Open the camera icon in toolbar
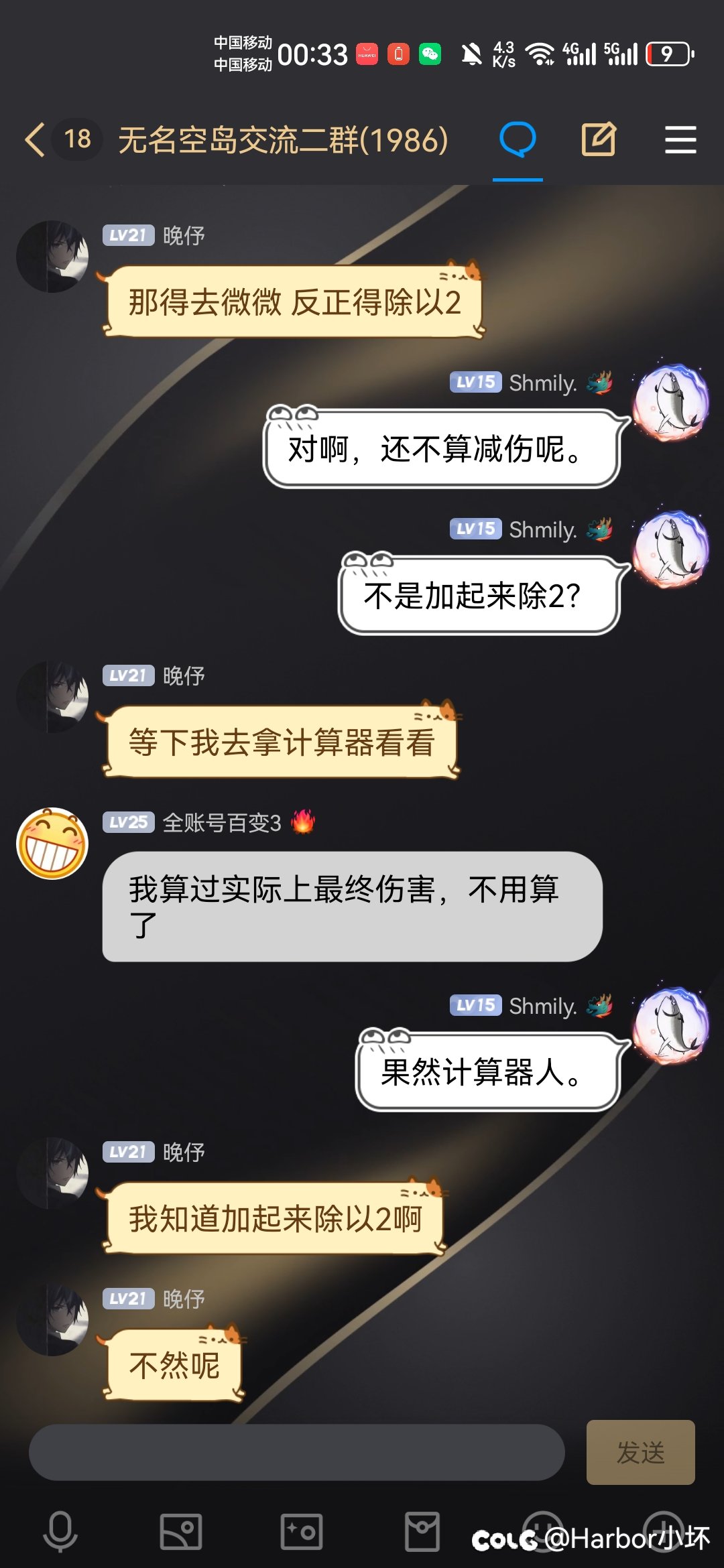This screenshot has height=1568, width=724. (x=302, y=1532)
